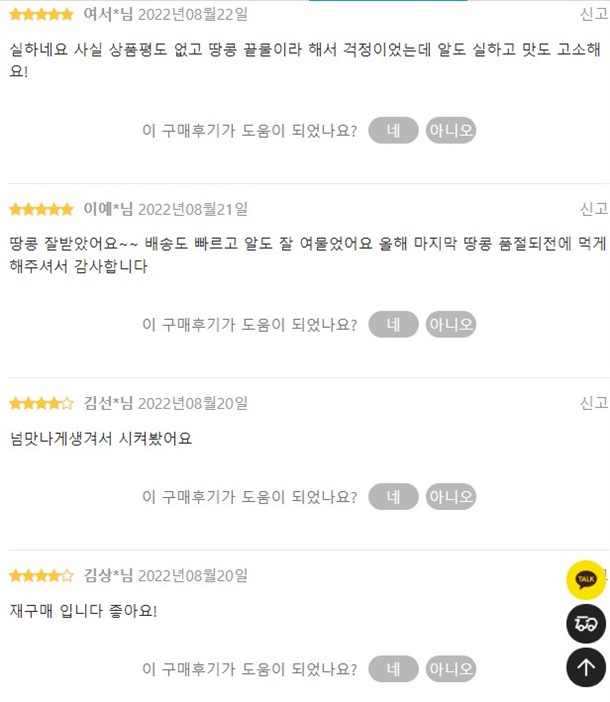Mark 여서*님's review helpful with 네
The height and width of the screenshot is (702, 610).
(393, 130)
